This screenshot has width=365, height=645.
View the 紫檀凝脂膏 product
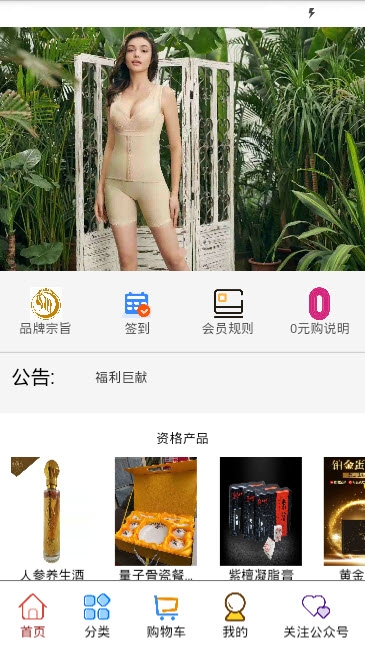click(261, 518)
